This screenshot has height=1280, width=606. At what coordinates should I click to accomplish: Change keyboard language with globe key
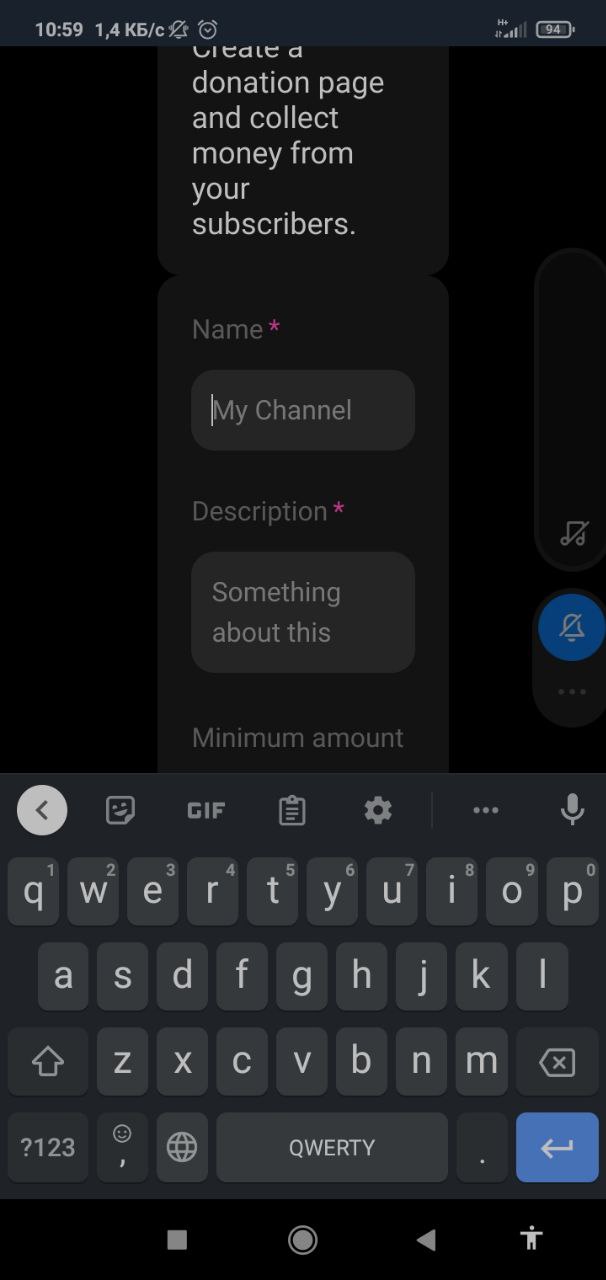click(x=182, y=1147)
